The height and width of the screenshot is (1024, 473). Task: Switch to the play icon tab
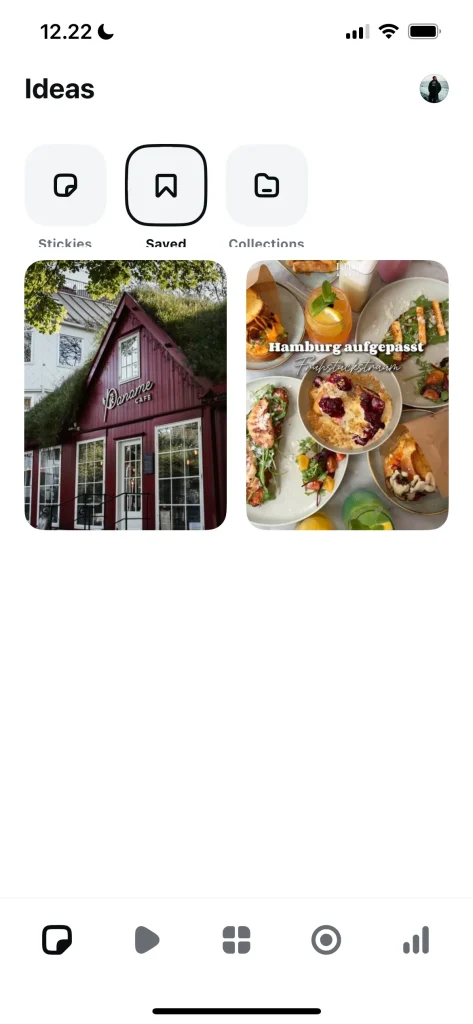click(147, 940)
